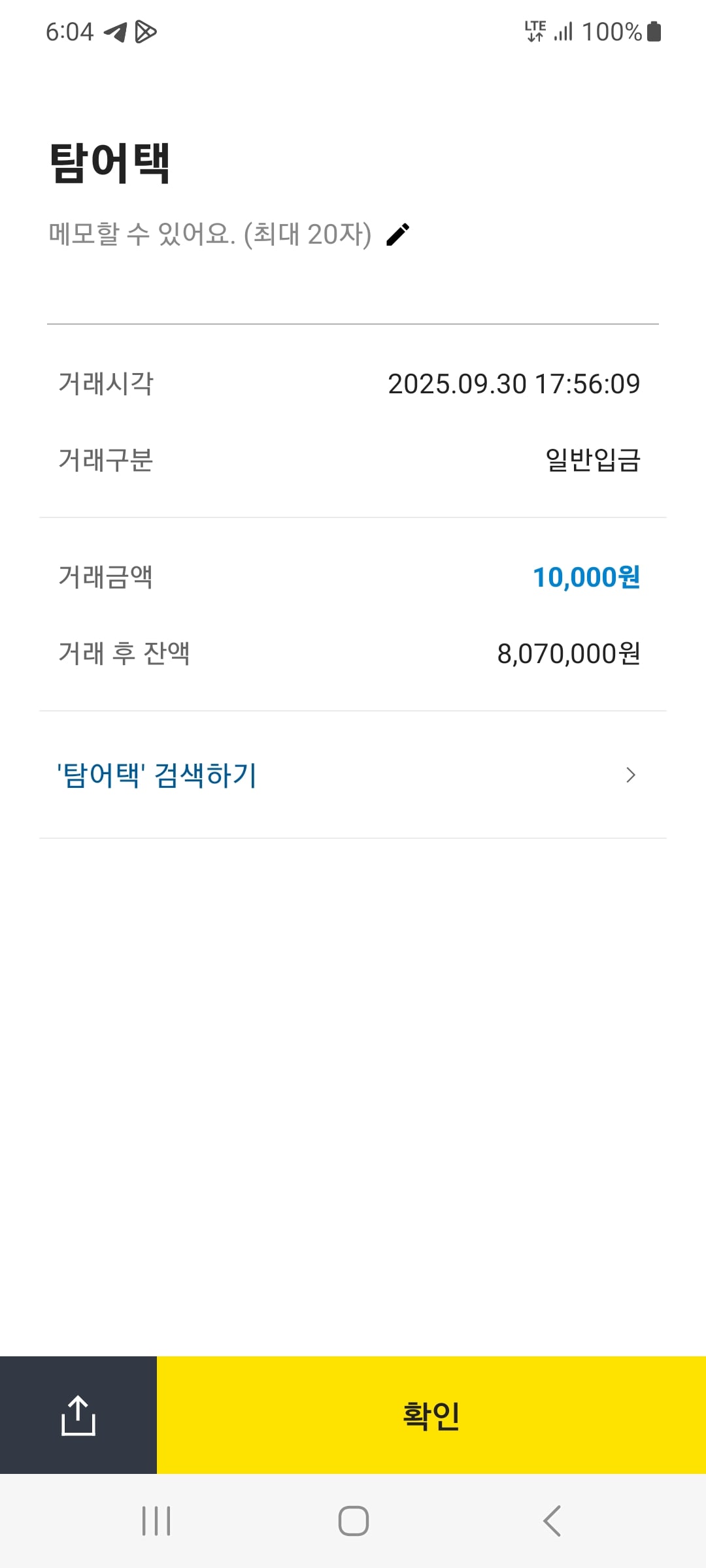Open recent apps from the navigation bar
This screenshot has width=706, height=1568.
156,1521
